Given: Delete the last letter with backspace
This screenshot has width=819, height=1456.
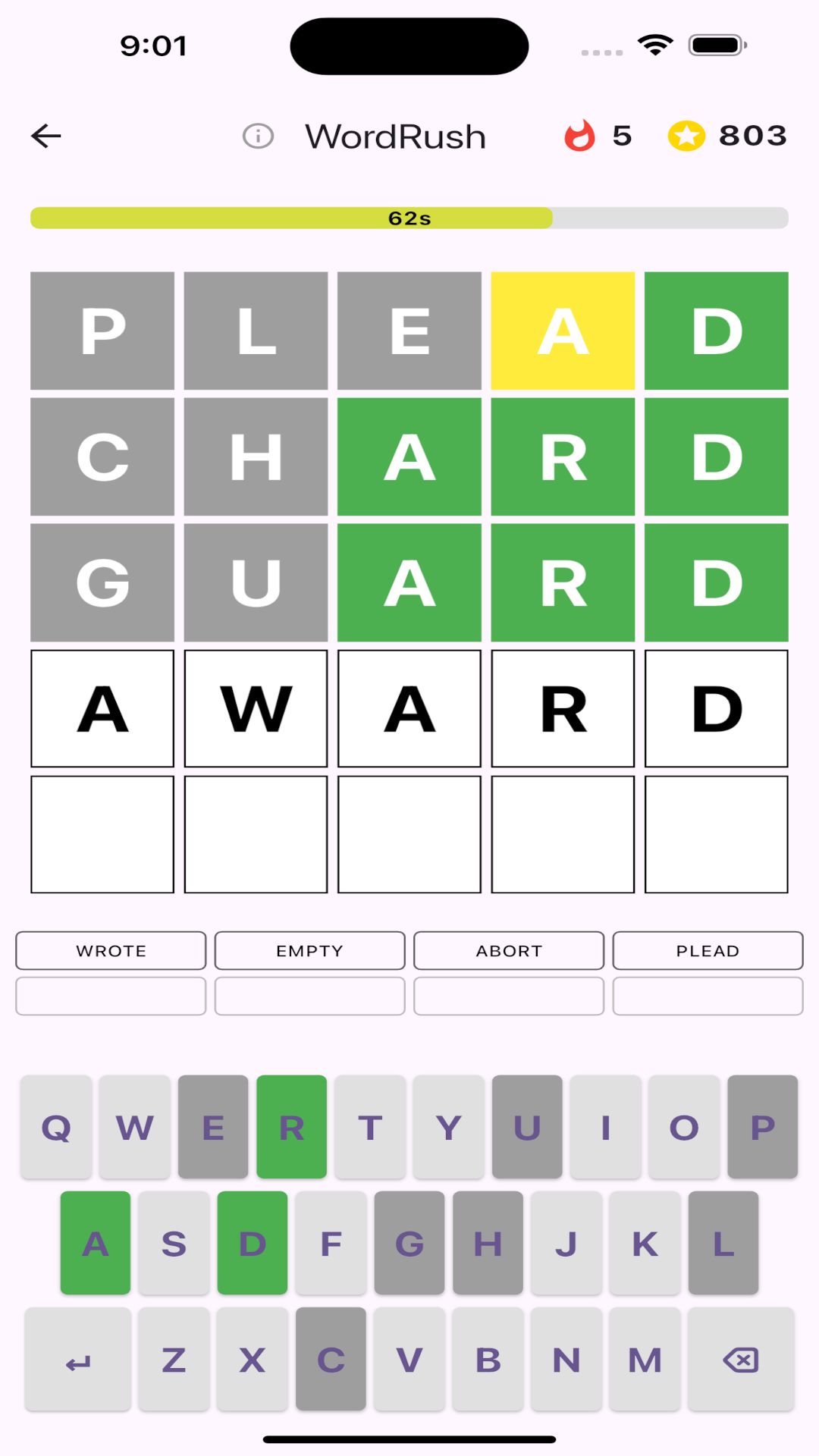Looking at the screenshot, I should [x=741, y=1360].
